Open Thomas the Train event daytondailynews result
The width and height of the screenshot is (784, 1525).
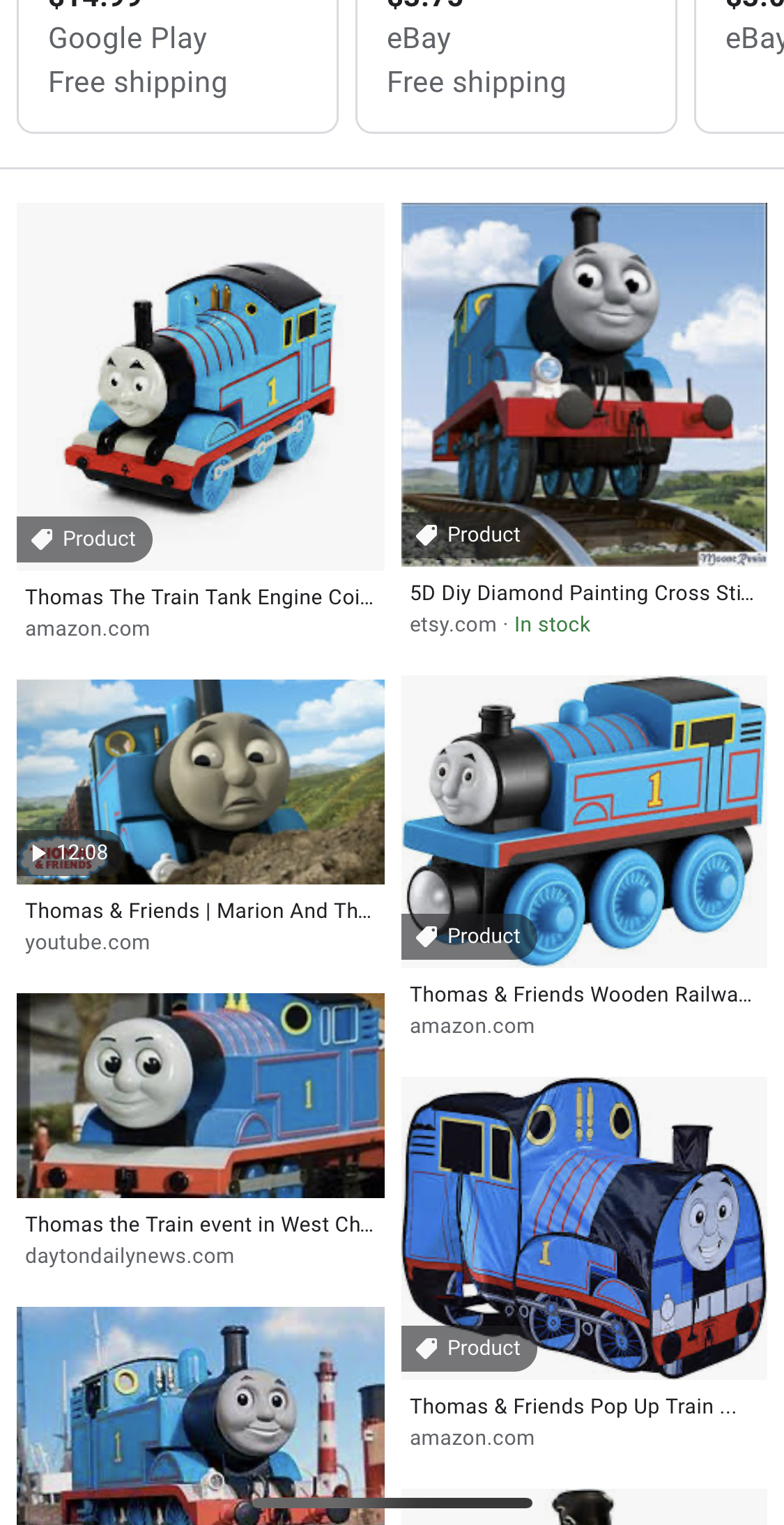pyautogui.click(x=201, y=1131)
